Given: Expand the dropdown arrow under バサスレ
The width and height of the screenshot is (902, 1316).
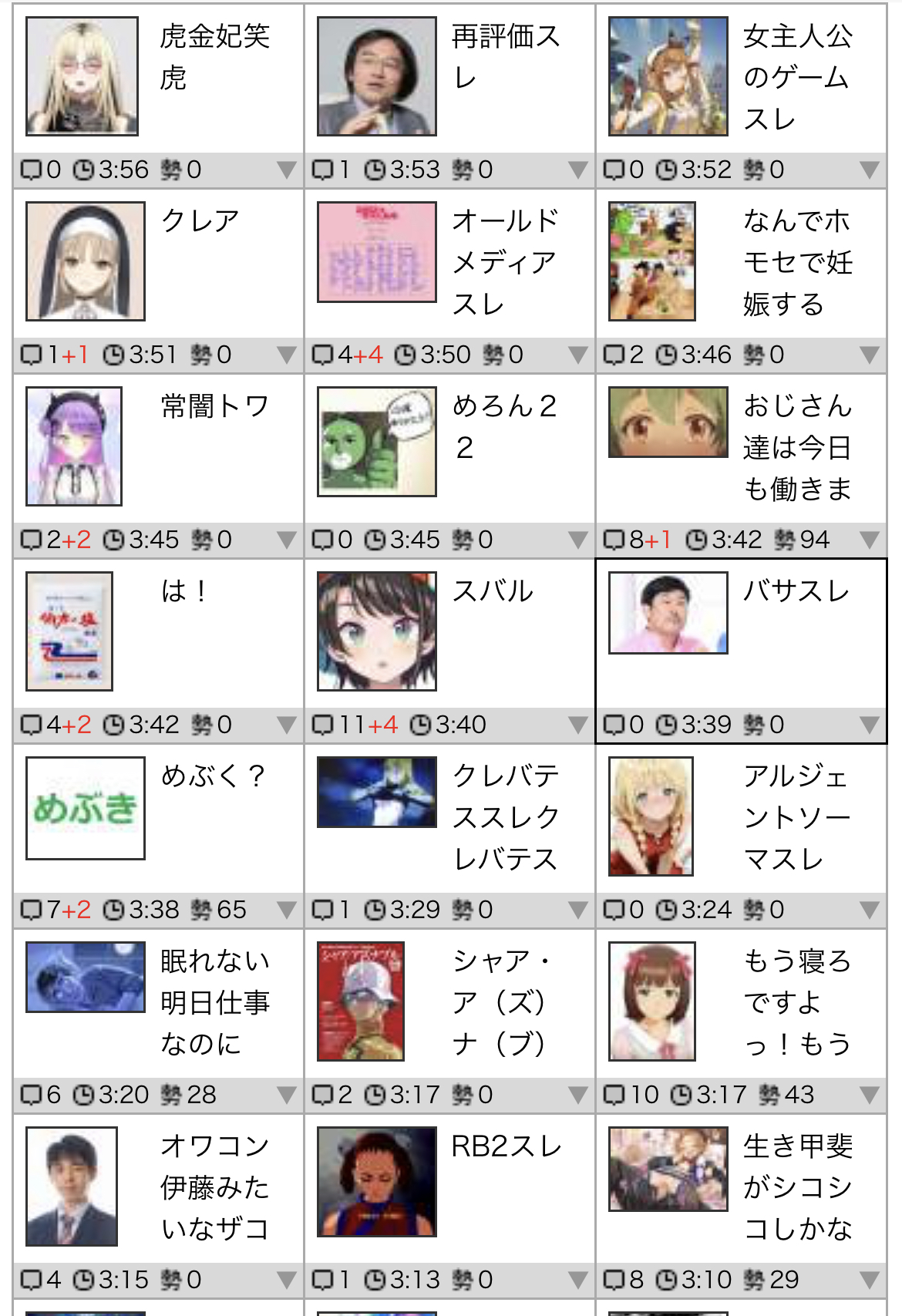Looking at the screenshot, I should coord(869,725).
